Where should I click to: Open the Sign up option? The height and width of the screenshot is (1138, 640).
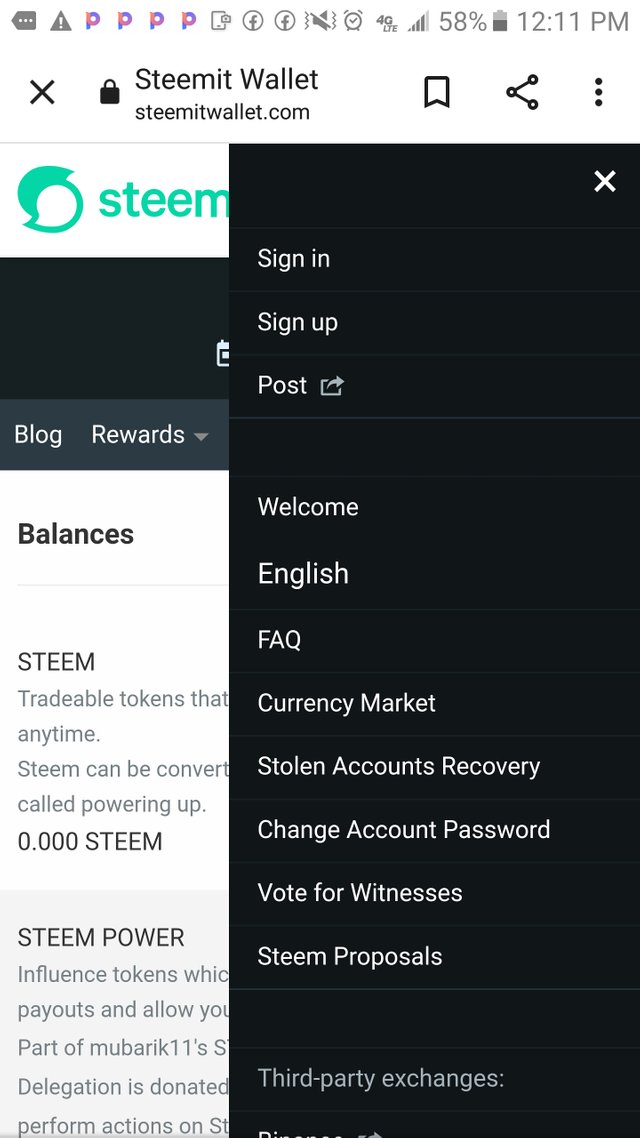pos(298,322)
